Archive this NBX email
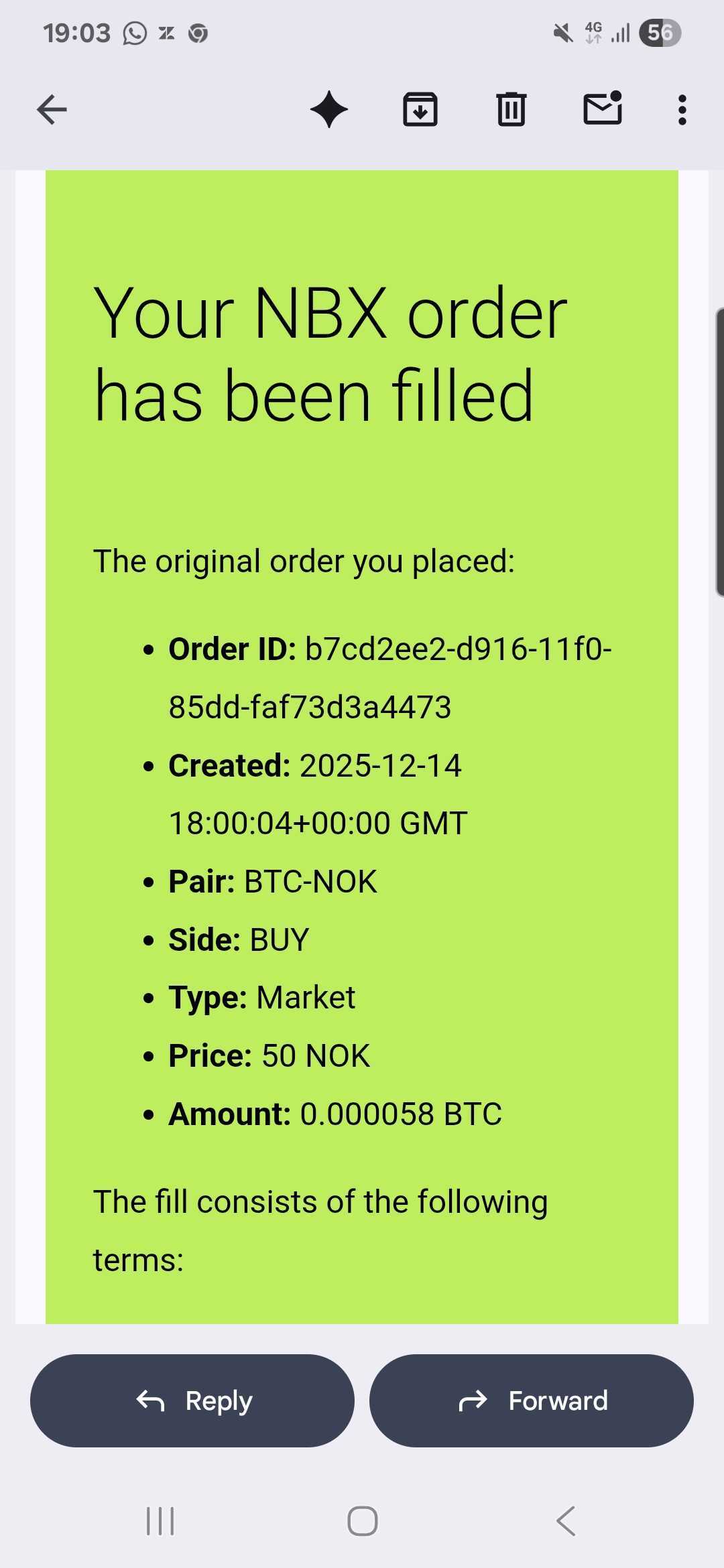Image resolution: width=724 pixels, height=1568 pixels. (x=420, y=109)
